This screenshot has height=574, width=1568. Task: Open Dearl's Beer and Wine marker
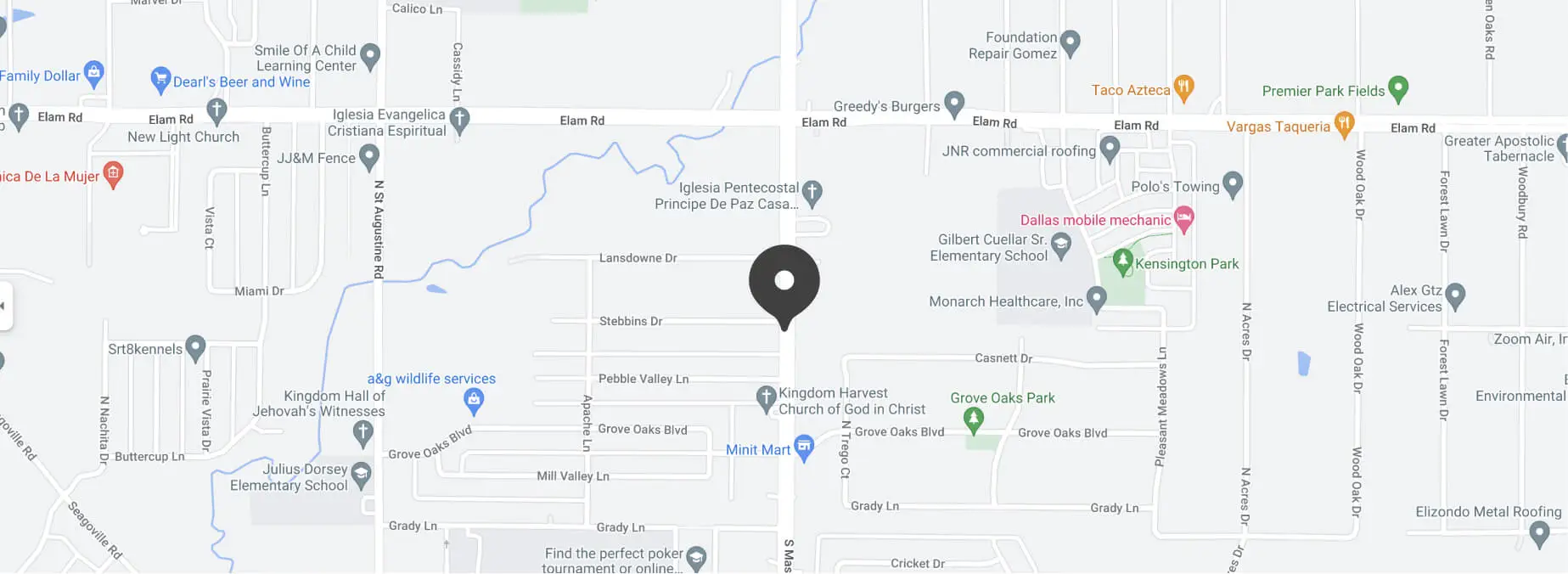click(x=160, y=80)
